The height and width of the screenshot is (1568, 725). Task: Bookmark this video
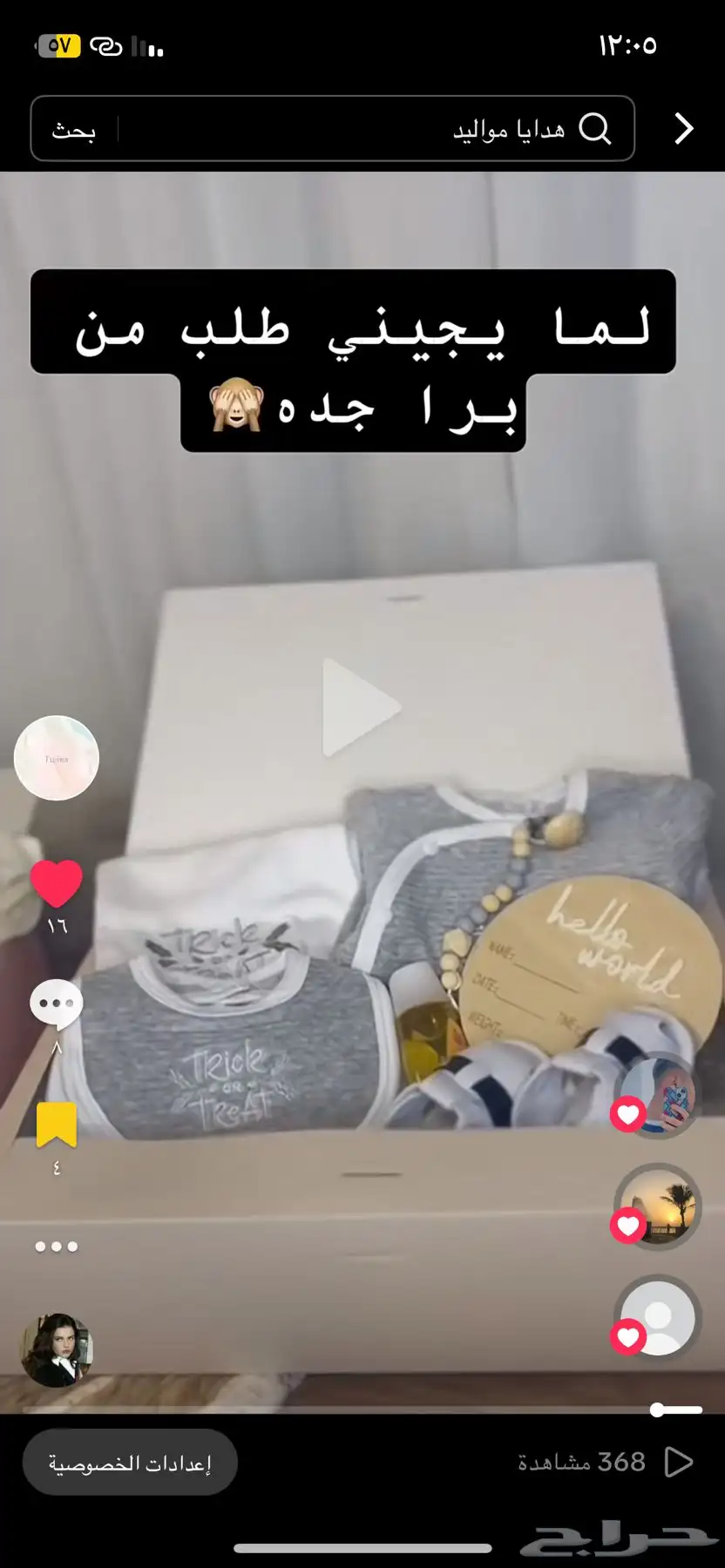(57, 1125)
